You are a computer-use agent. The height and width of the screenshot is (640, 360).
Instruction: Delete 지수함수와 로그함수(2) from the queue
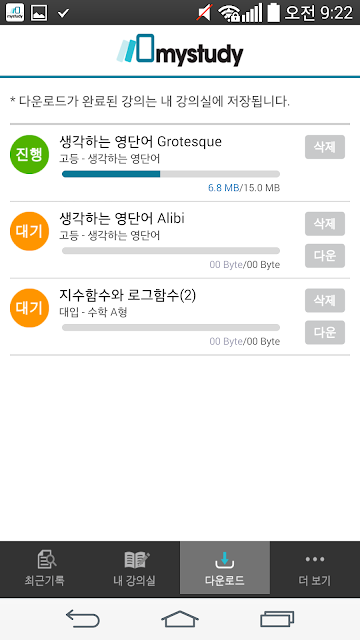click(325, 300)
